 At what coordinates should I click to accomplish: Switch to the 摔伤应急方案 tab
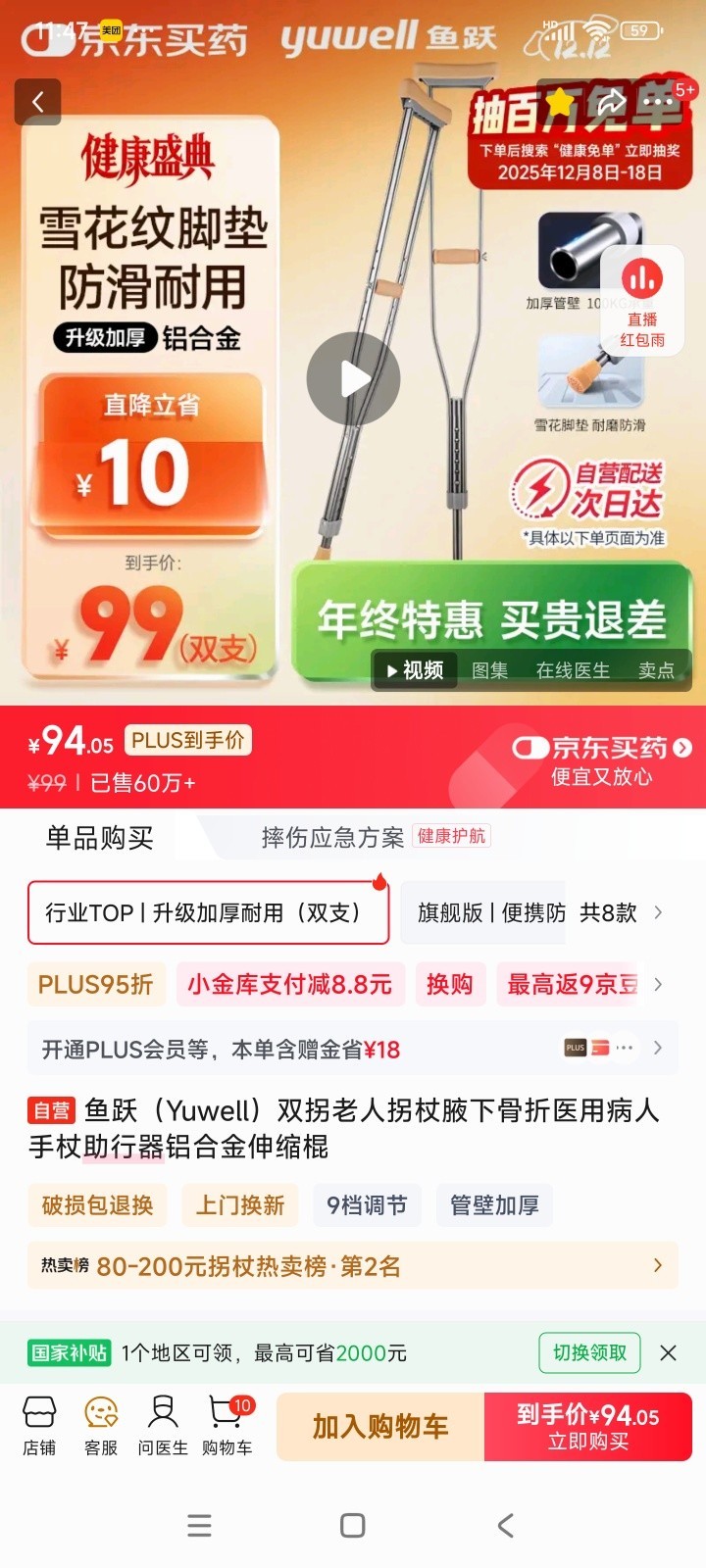tap(333, 837)
